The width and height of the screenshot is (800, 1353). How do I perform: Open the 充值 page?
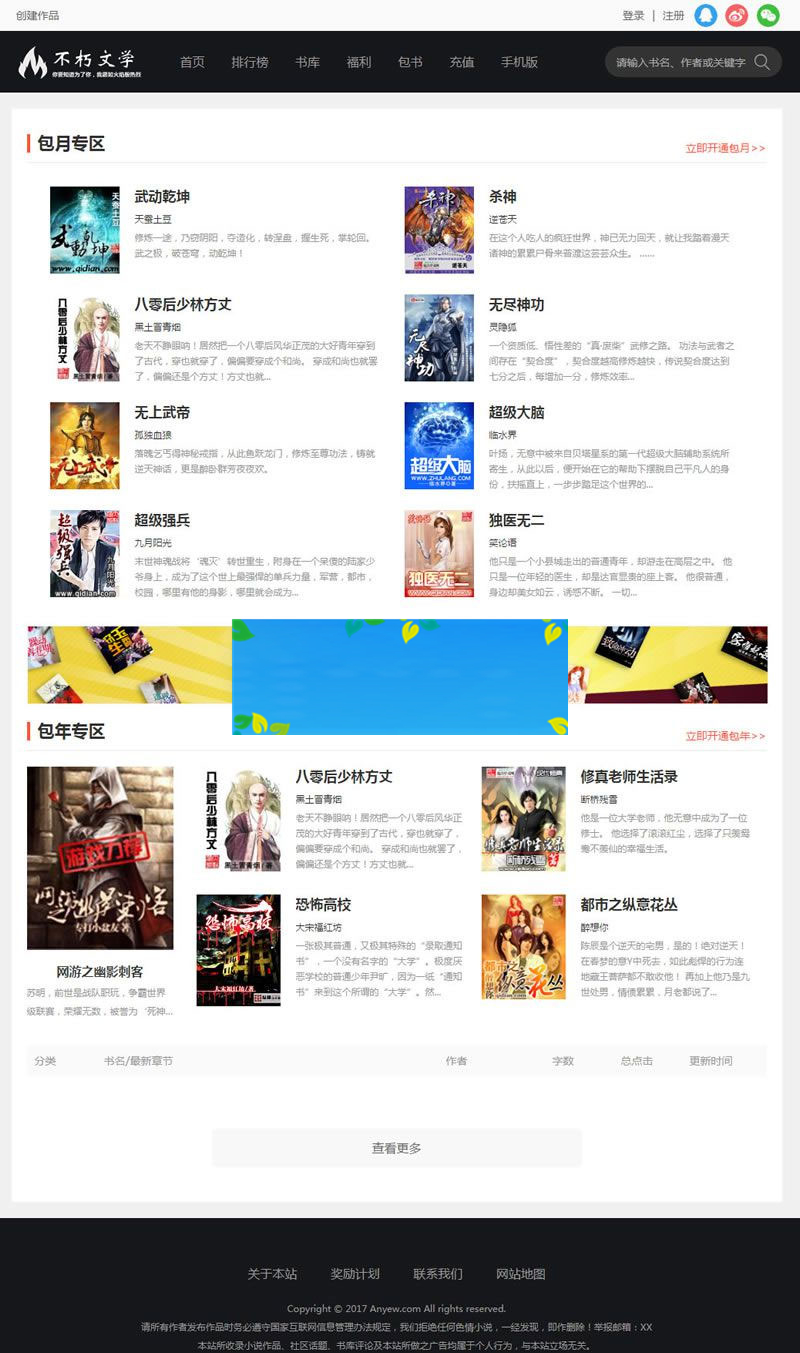[x=461, y=61]
